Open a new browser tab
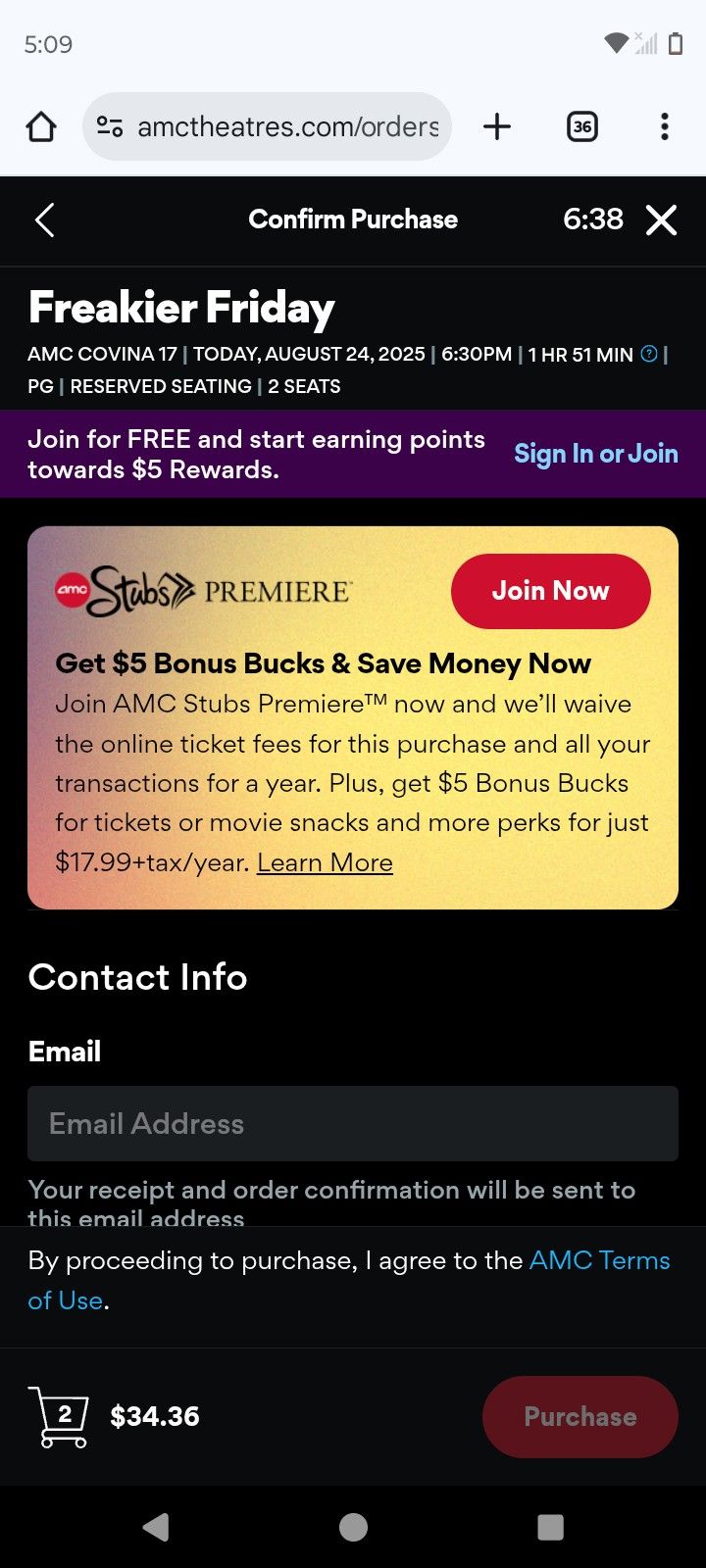This screenshot has height=1568, width=706. (497, 126)
